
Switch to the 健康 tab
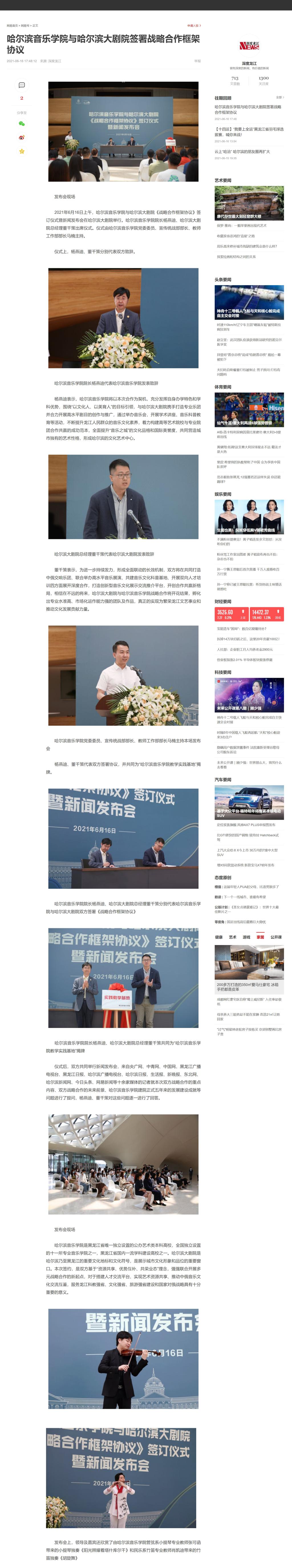(x=219, y=937)
